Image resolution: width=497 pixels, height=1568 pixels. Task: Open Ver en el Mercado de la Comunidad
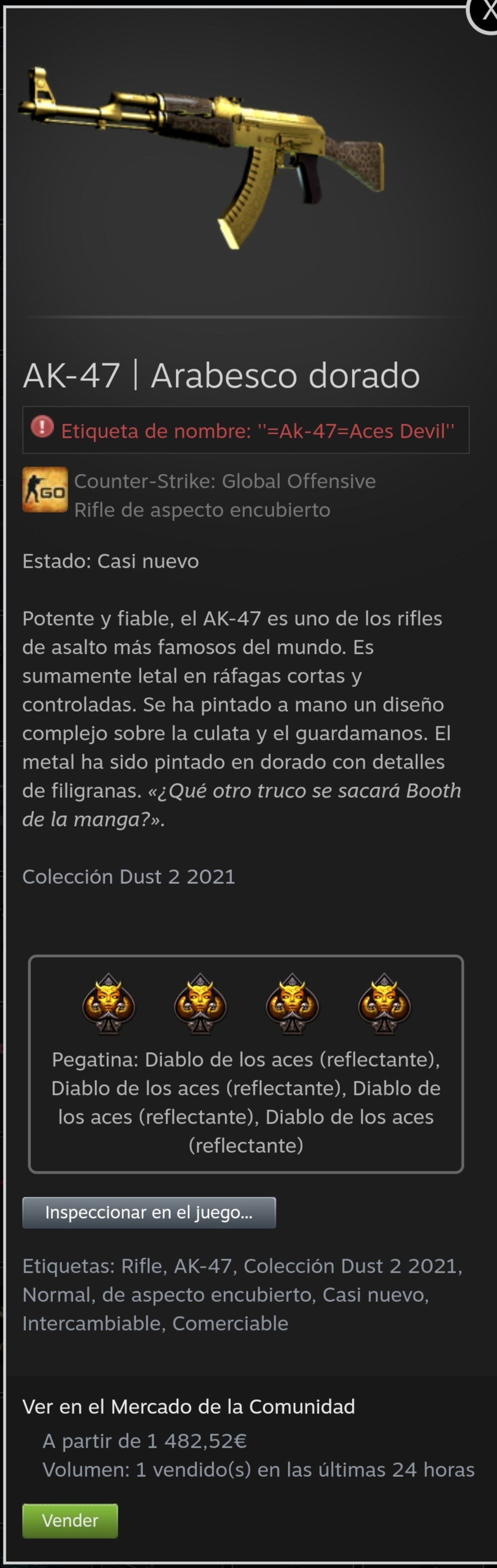point(188,1406)
